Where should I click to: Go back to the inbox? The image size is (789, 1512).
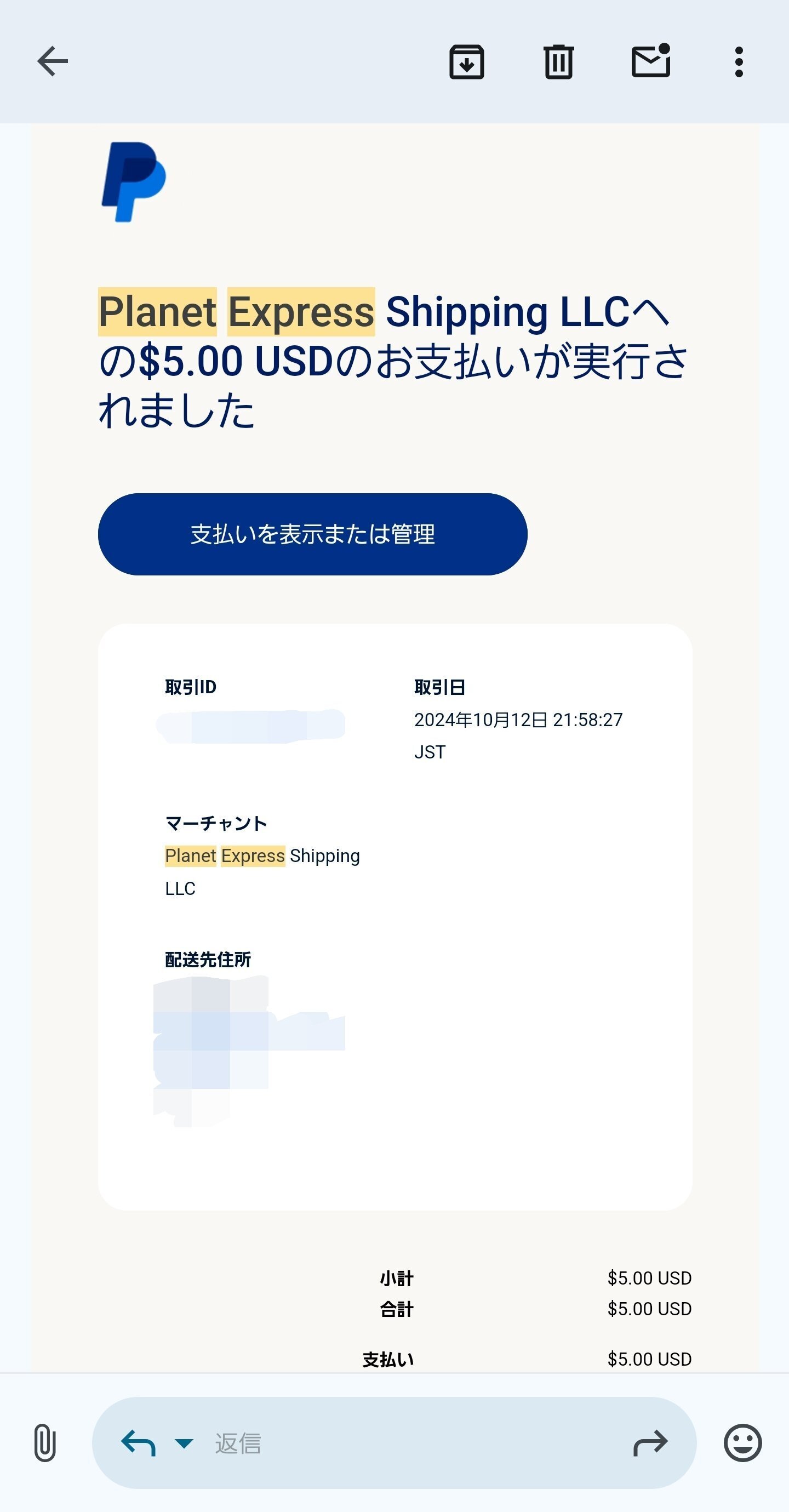click(52, 61)
